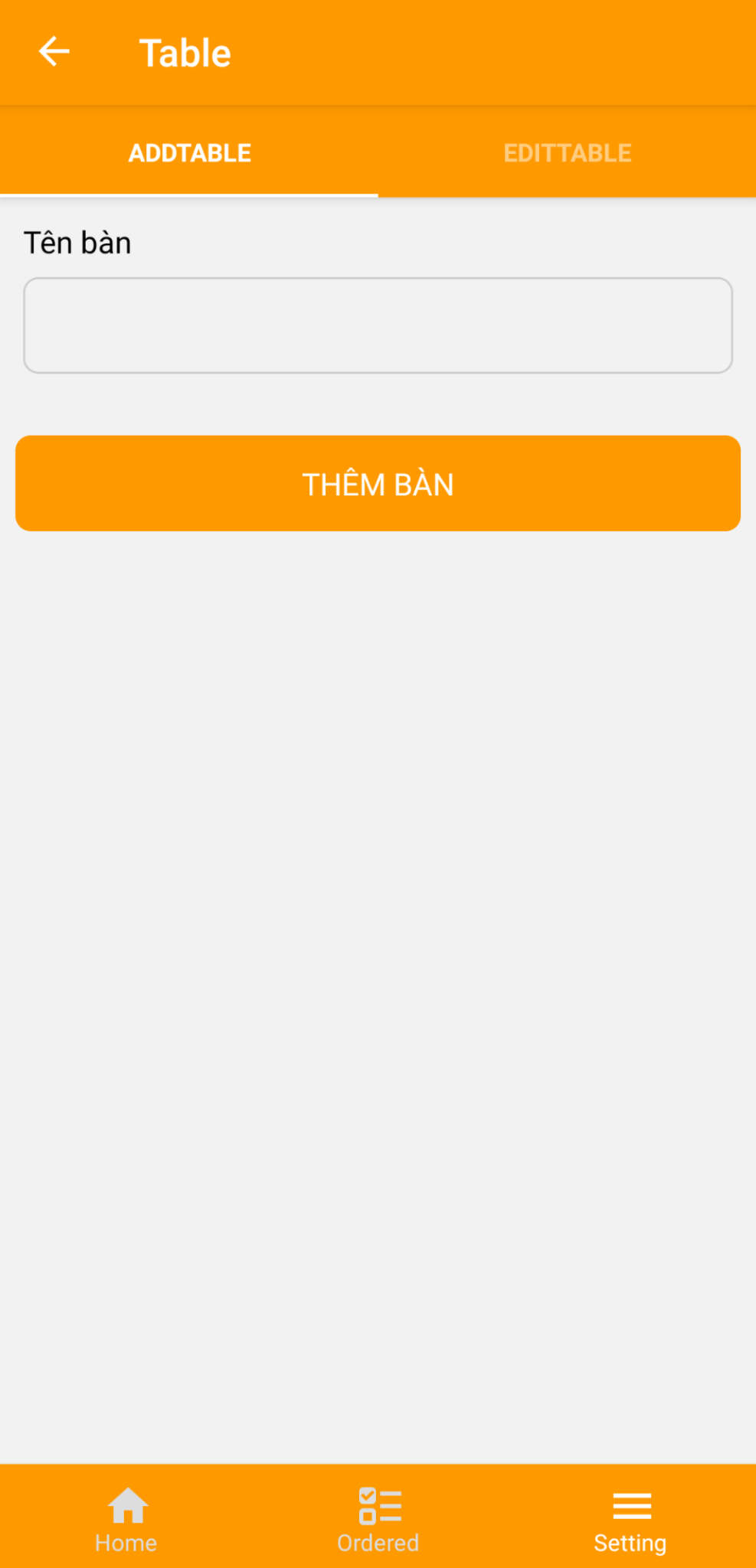This screenshot has height=1568, width=756.
Task: Select the ADDTABLE tab
Action: pyautogui.click(x=188, y=152)
